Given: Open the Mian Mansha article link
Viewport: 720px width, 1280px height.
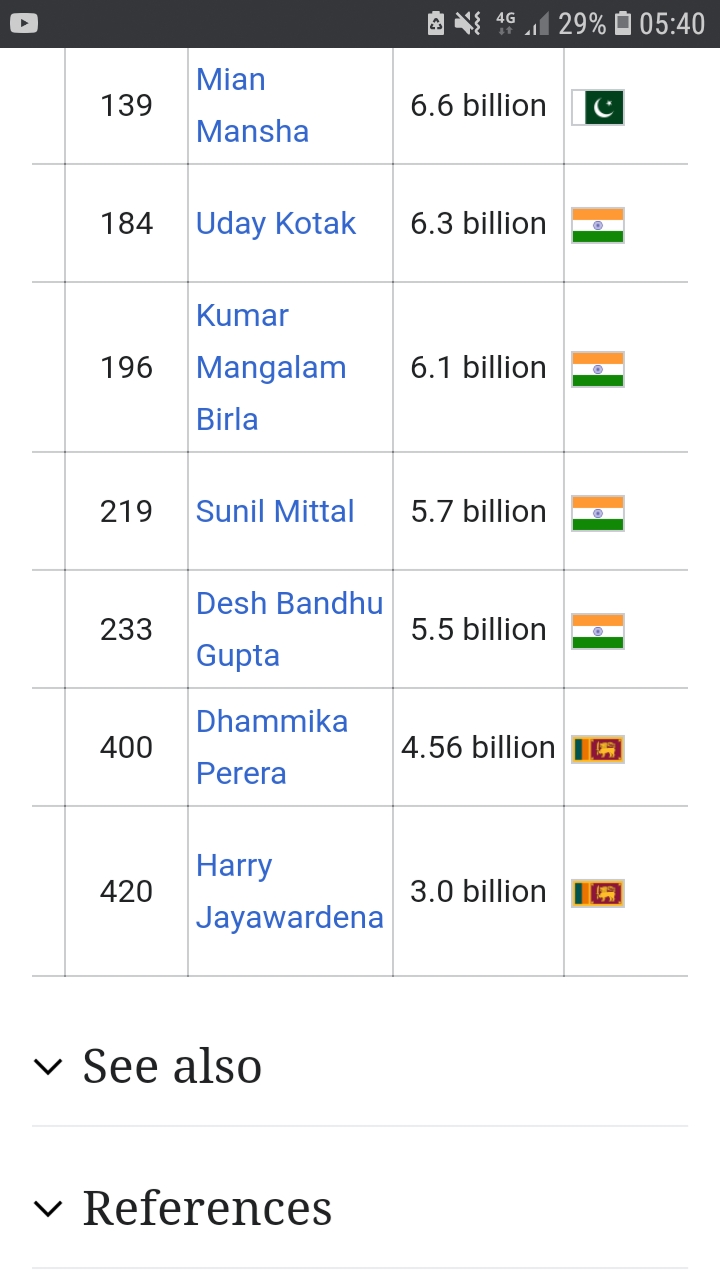Looking at the screenshot, I should [x=252, y=105].
